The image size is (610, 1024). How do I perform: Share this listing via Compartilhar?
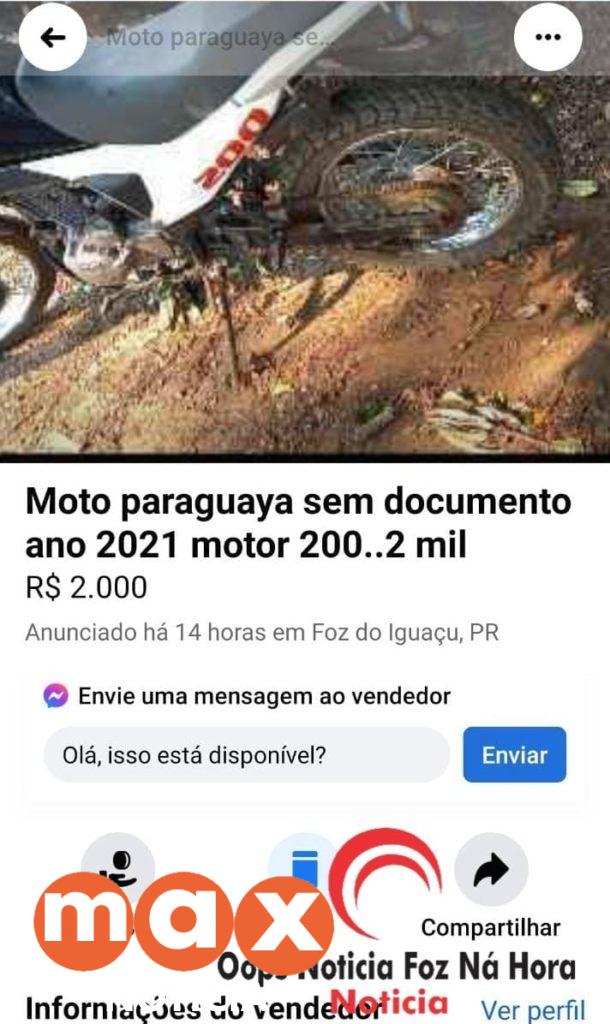490,871
